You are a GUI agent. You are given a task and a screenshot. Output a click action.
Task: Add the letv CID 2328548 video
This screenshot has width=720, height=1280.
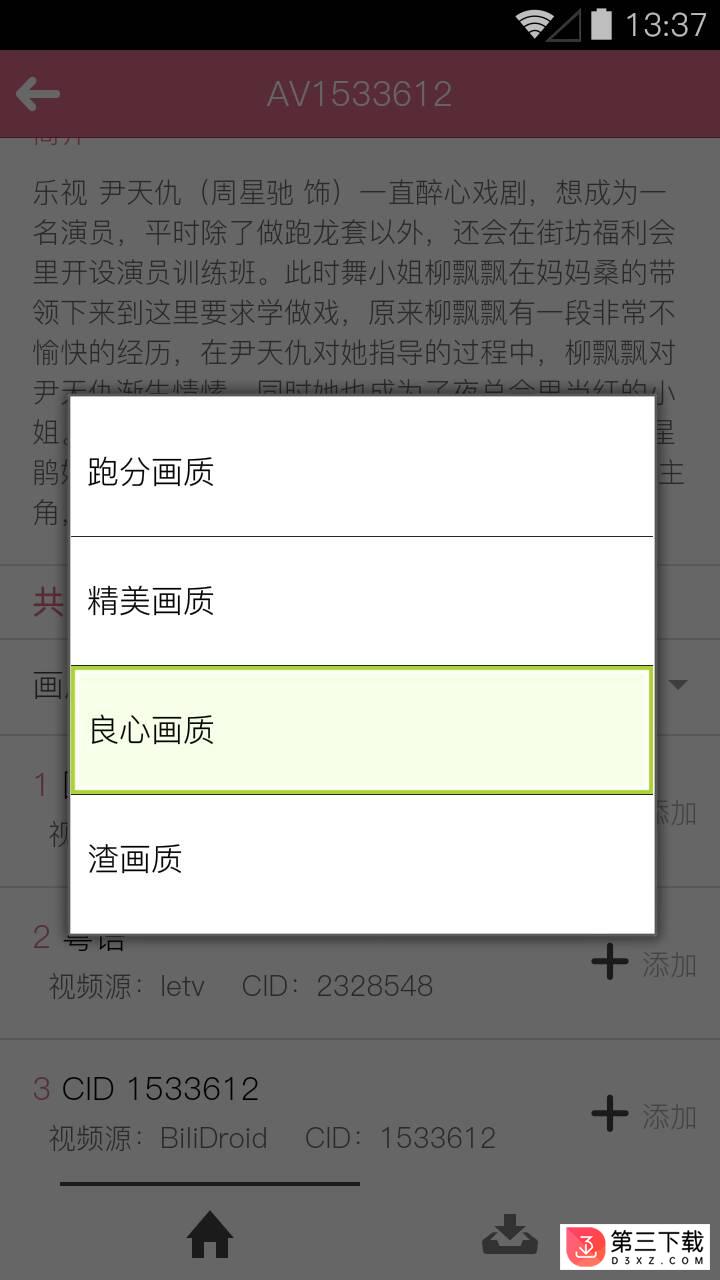tap(644, 964)
